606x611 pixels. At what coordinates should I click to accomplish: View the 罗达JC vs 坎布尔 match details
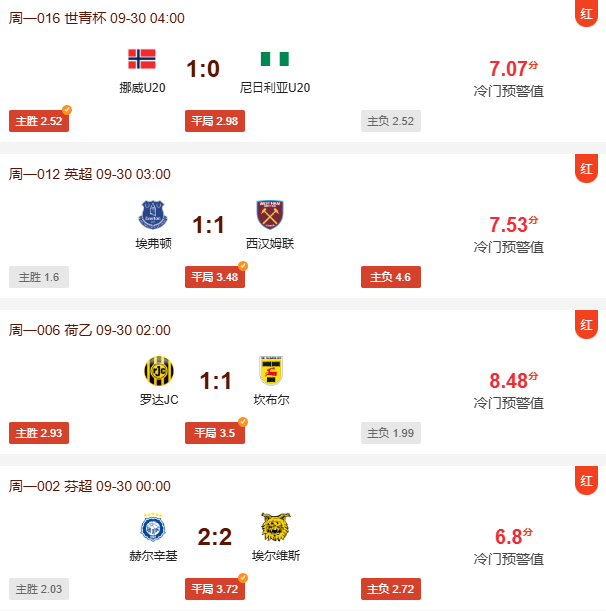216,381
